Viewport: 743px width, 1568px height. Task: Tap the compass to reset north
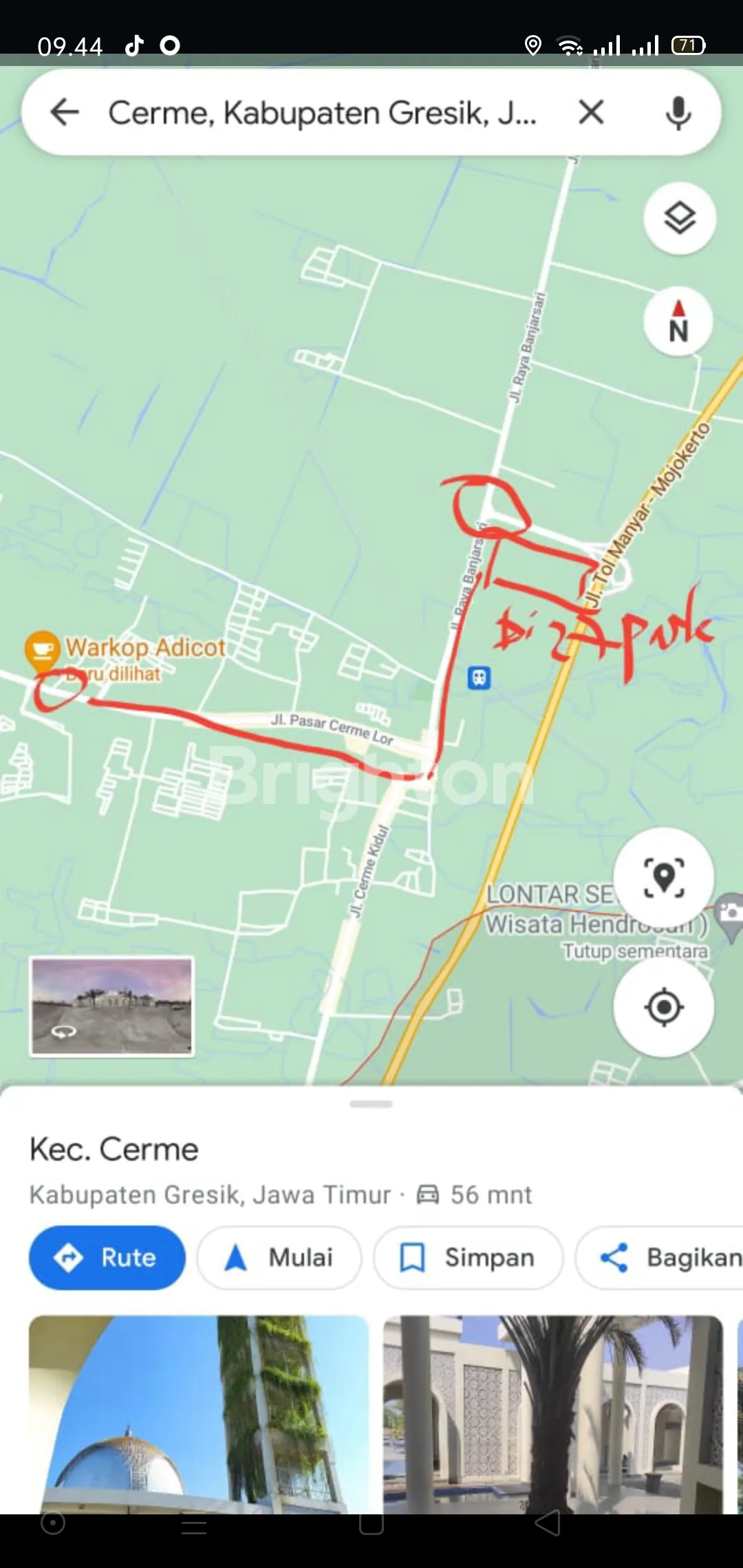[678, 322]
